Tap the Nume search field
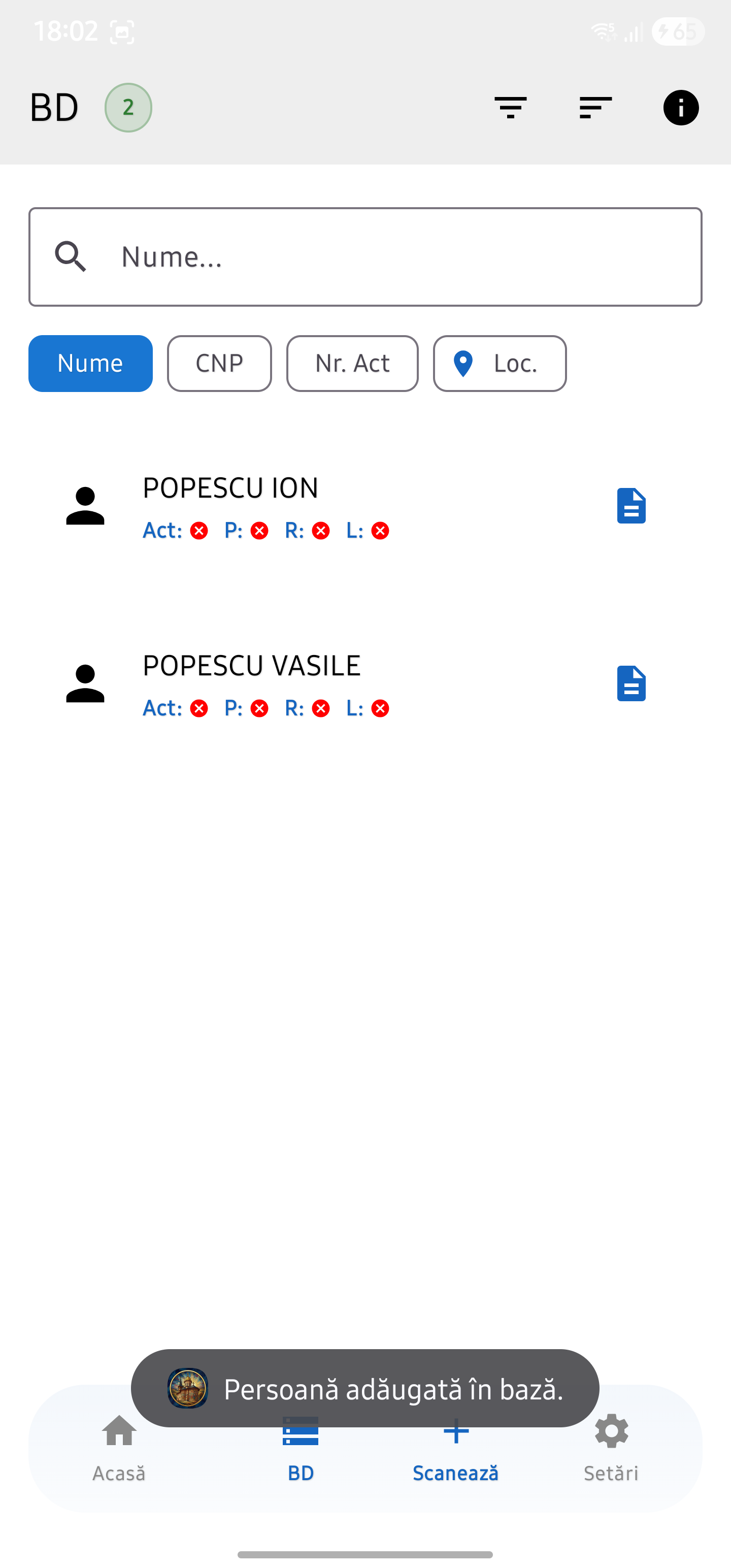 click(365, 257)
